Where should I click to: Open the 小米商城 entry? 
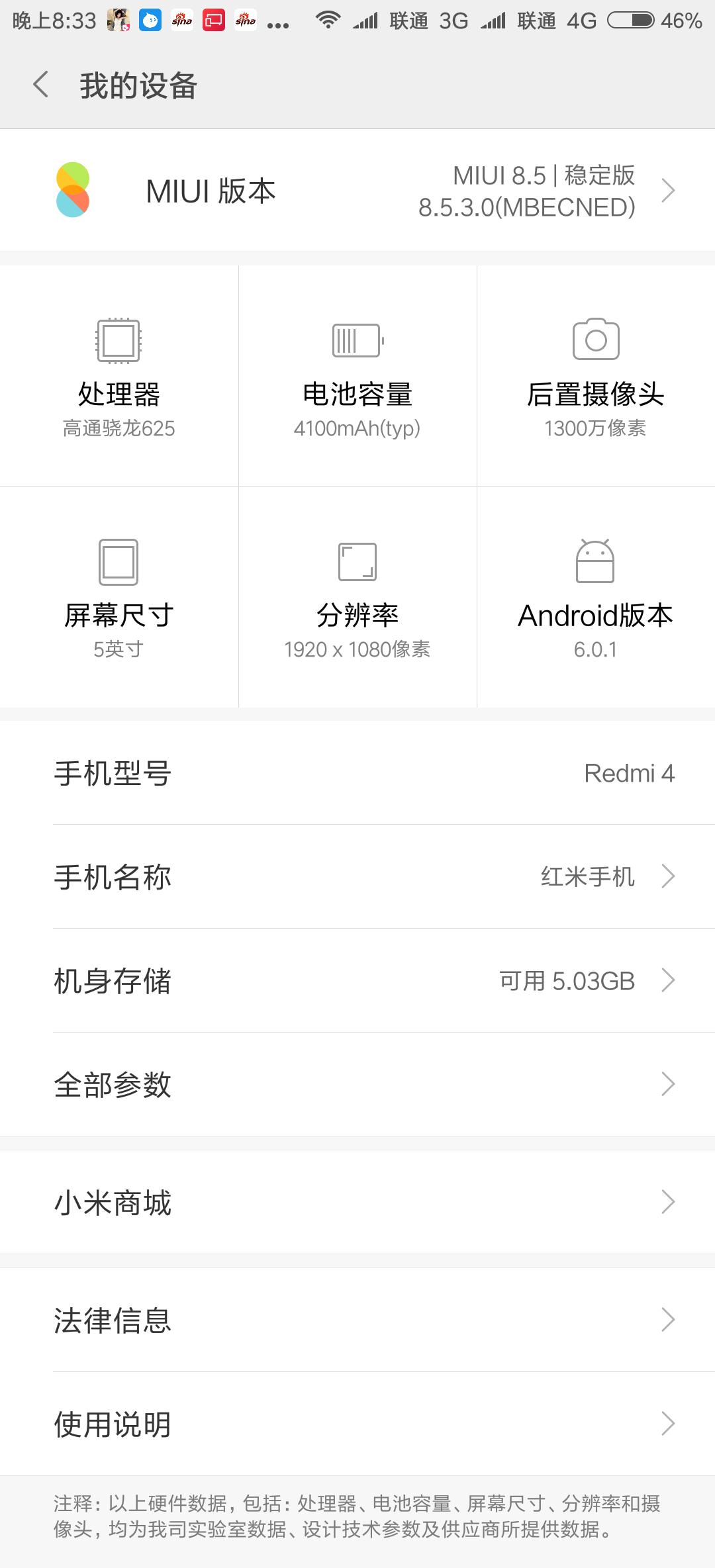point(358,1202)
